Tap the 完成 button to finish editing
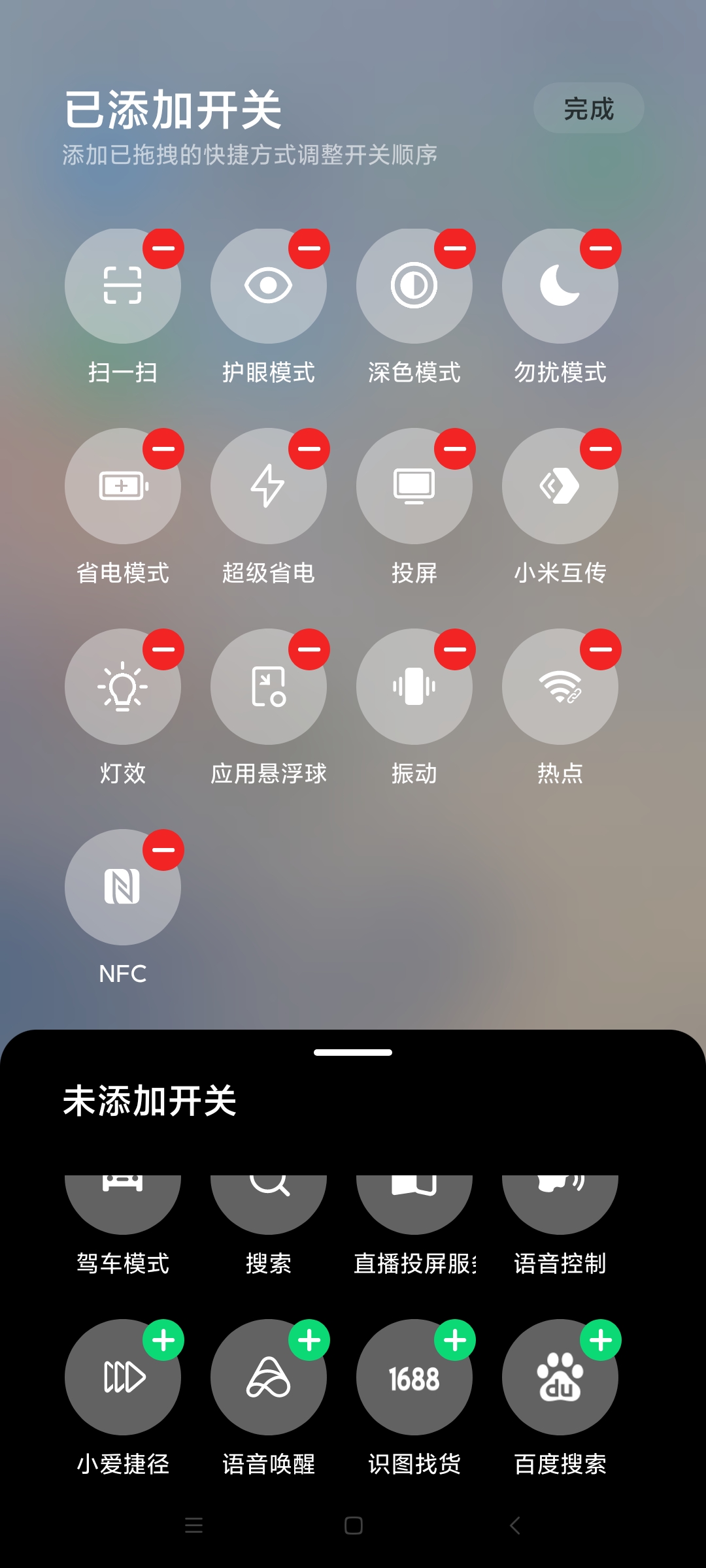Viewport: 706px width, 1568px height. pos(588,108)
